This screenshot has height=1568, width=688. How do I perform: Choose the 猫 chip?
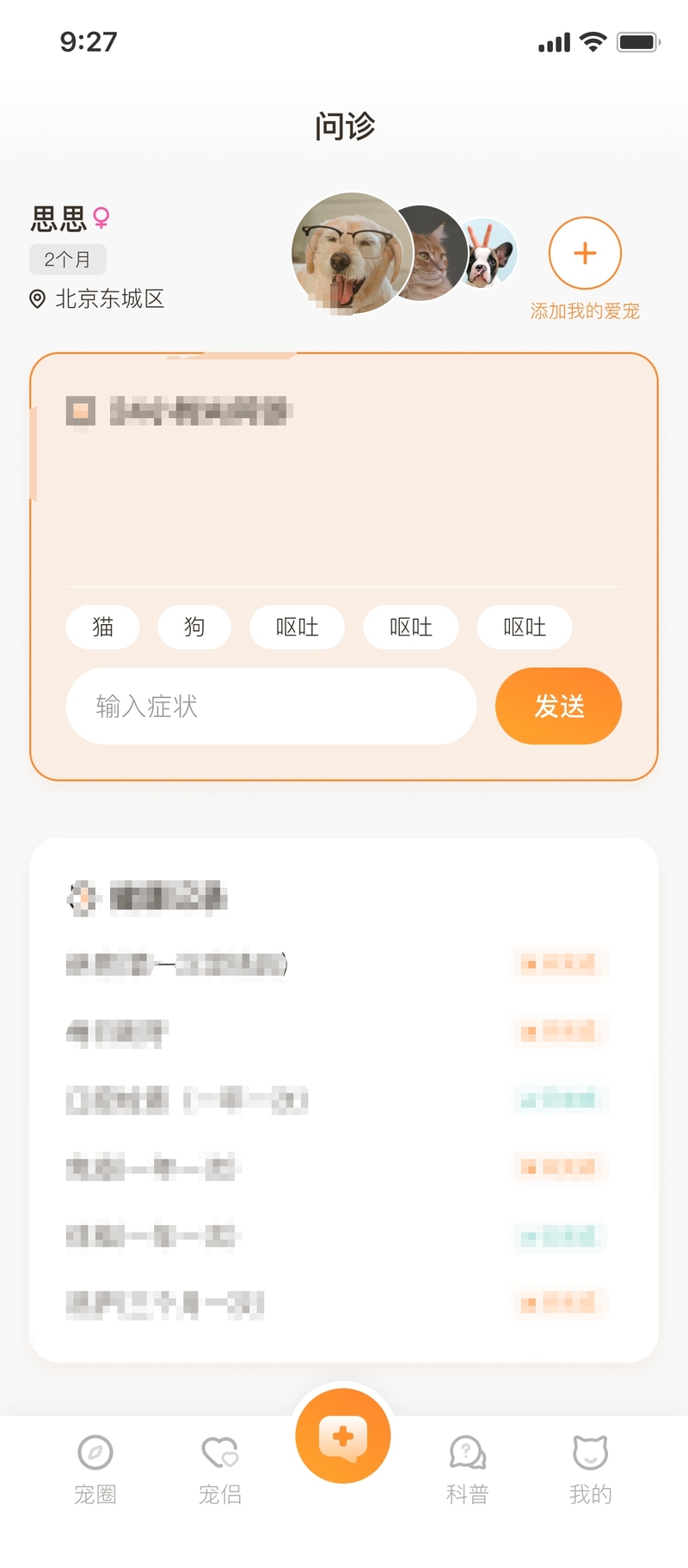coord(102,627)
